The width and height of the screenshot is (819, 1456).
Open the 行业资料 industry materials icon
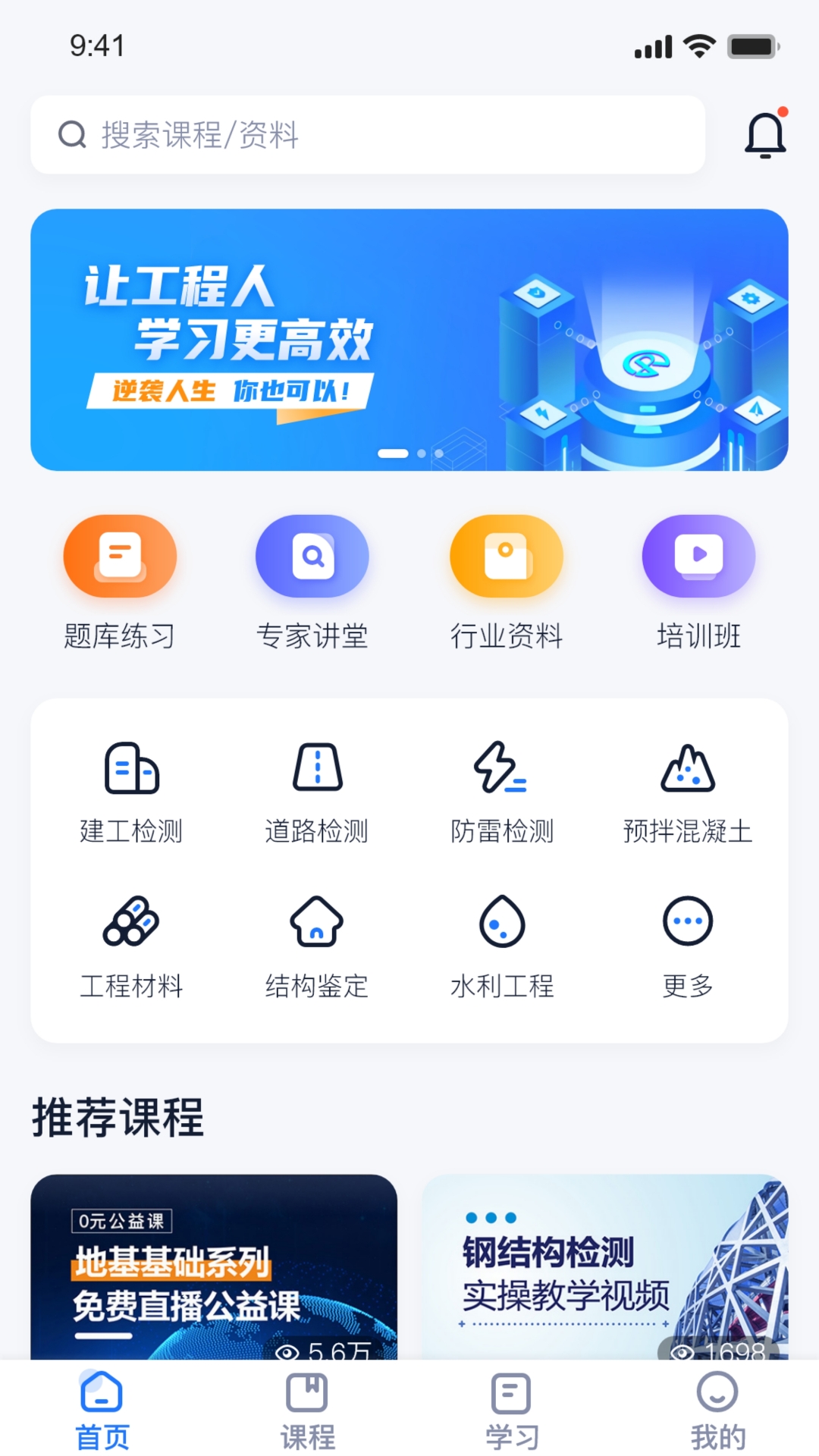point(506,556)
